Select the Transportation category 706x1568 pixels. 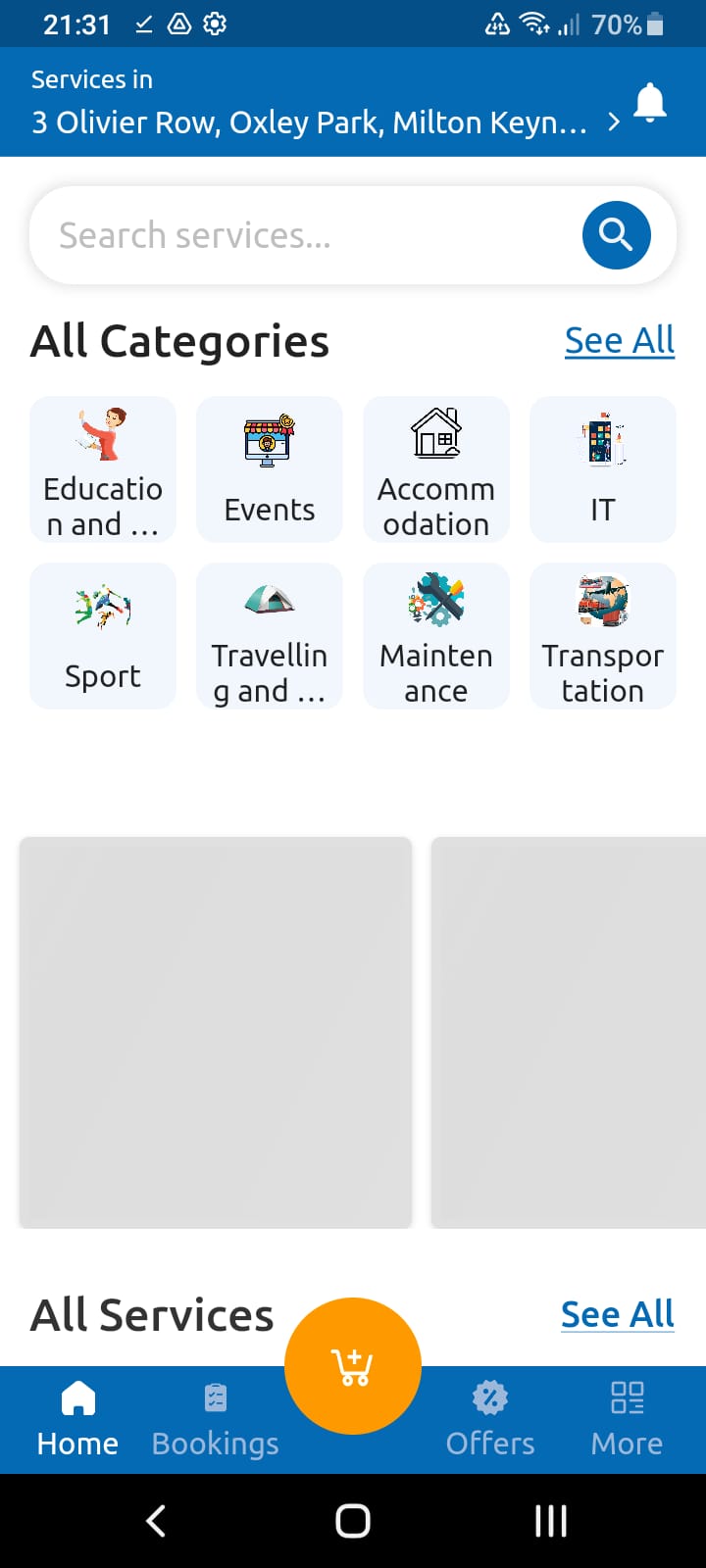tap(603, 636)
